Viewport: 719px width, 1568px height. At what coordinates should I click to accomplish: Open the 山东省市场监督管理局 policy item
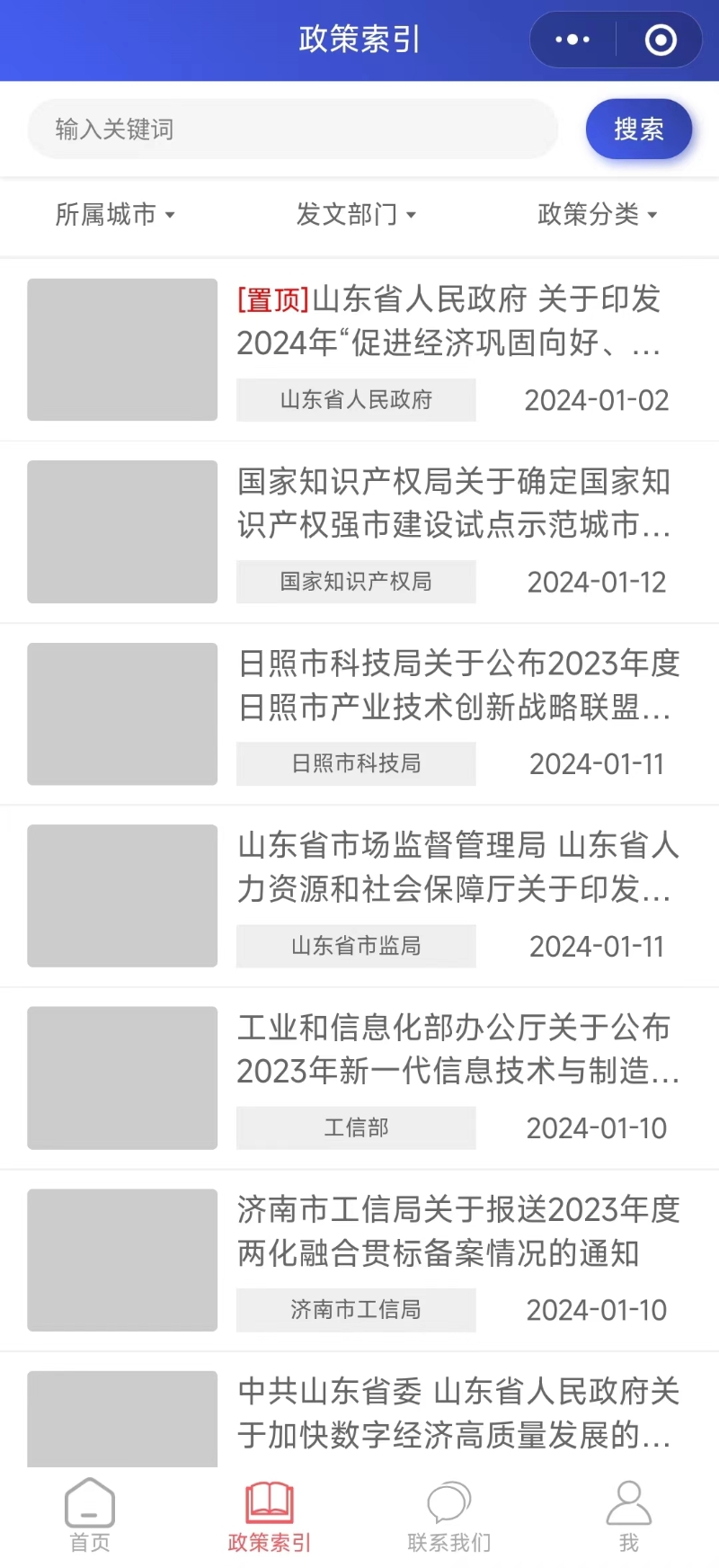(x=359, y=896)
